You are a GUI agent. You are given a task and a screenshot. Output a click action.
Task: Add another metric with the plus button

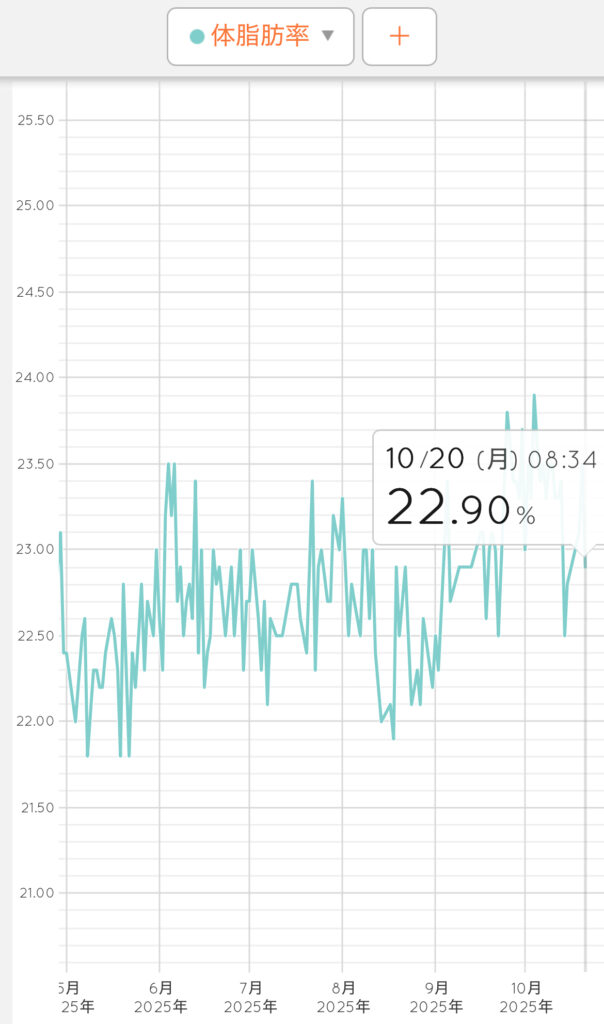[x=399, y=37]
